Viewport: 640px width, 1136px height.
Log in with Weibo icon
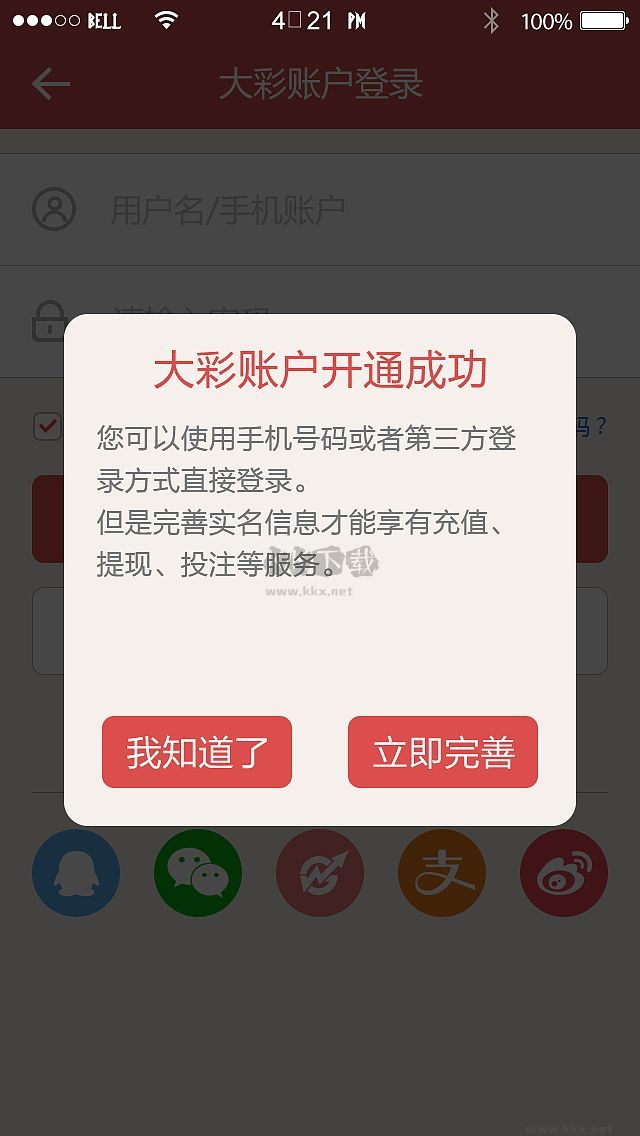[564, 873]
